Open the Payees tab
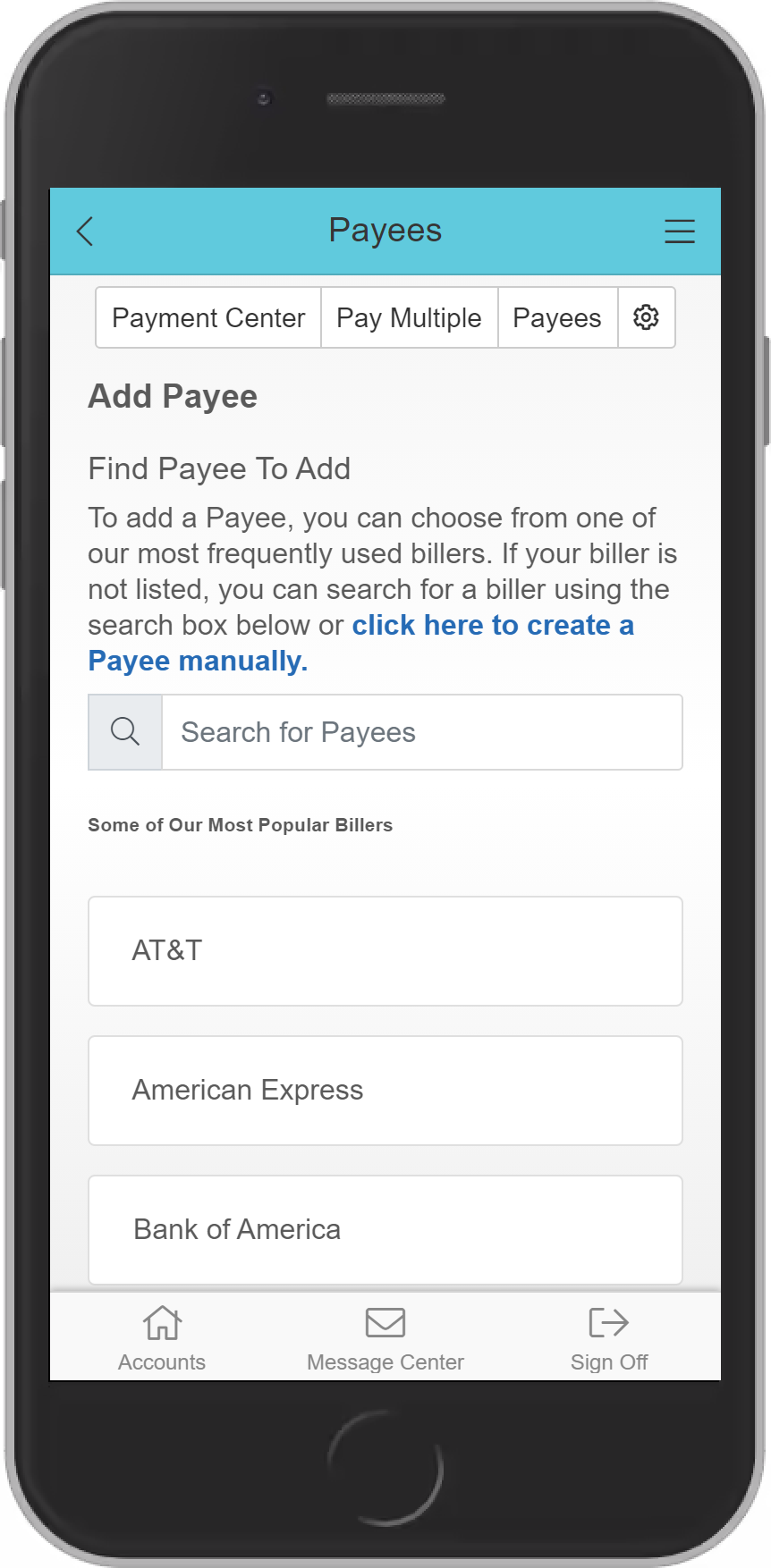This screenshot has width=771, height=1568. 556,318
